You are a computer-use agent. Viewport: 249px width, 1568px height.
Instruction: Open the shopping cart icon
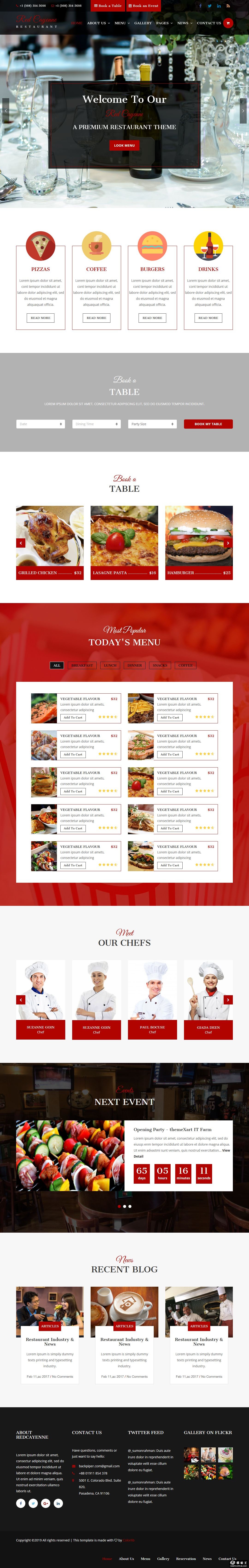point(228,23)
